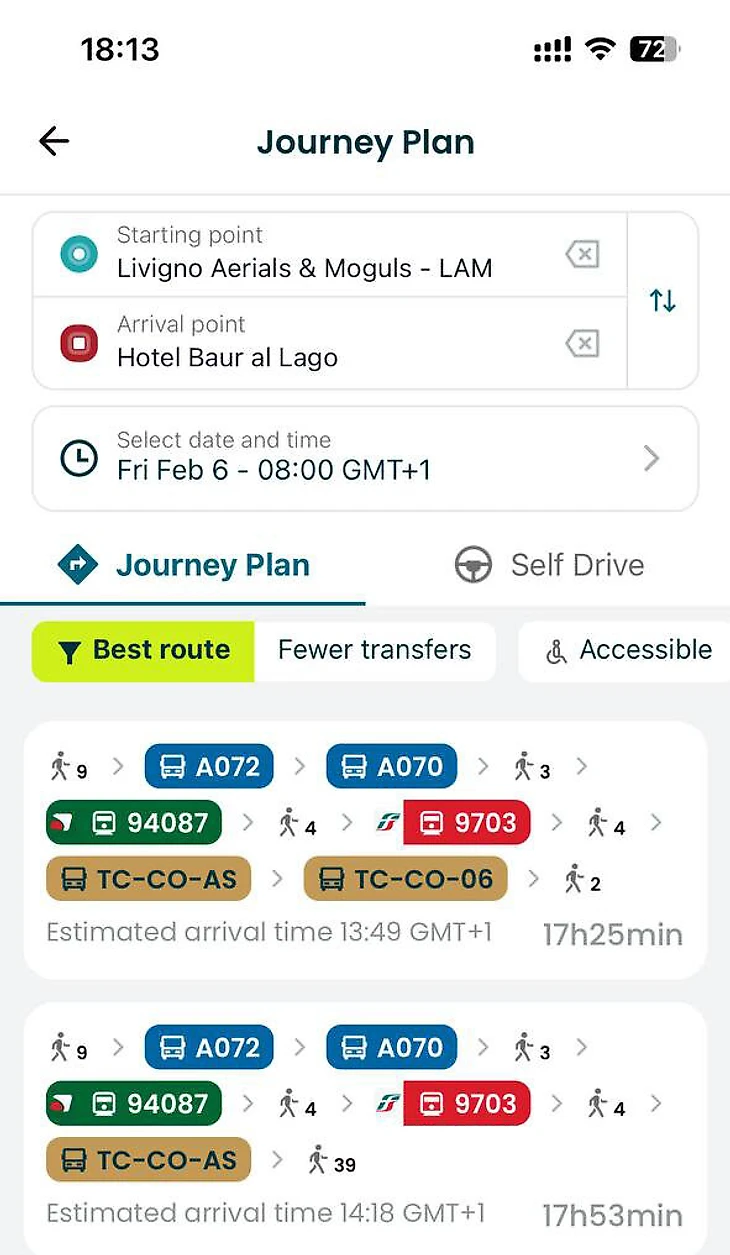The height and width of the screenshot is (1255, 730).
Task: Edit the starting point Livigno Aerials & Moguls
Action: click(x=304, y=254)
